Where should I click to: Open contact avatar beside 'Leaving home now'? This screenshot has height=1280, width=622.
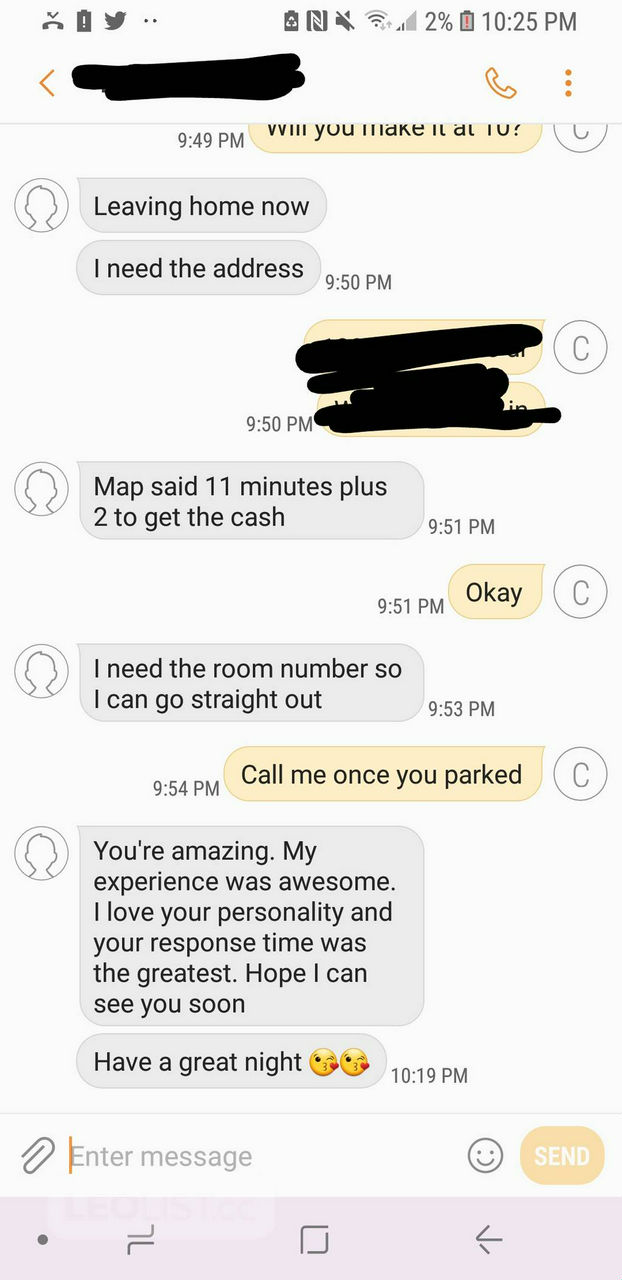point(41,206)
